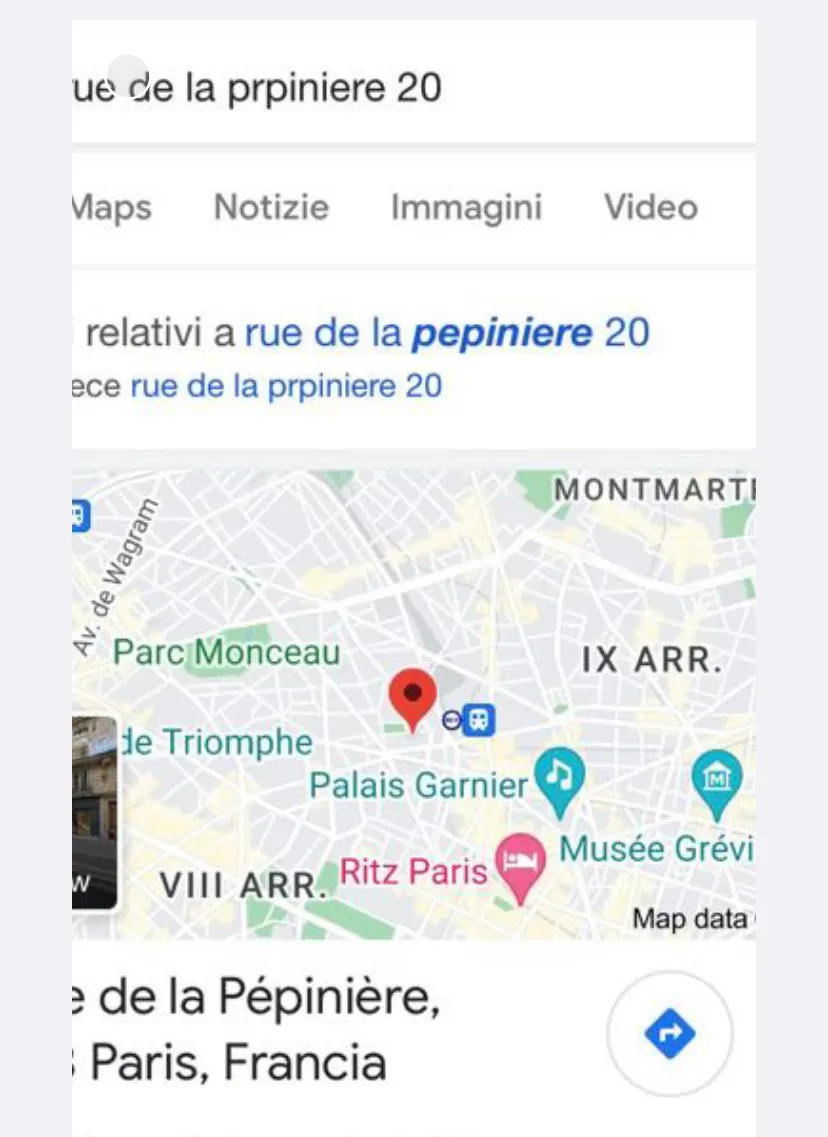The width and height of the screenshot is (828, 1137).
Task: Select the Ritz Paris hotel marker
Action: (x=523, y=864)
